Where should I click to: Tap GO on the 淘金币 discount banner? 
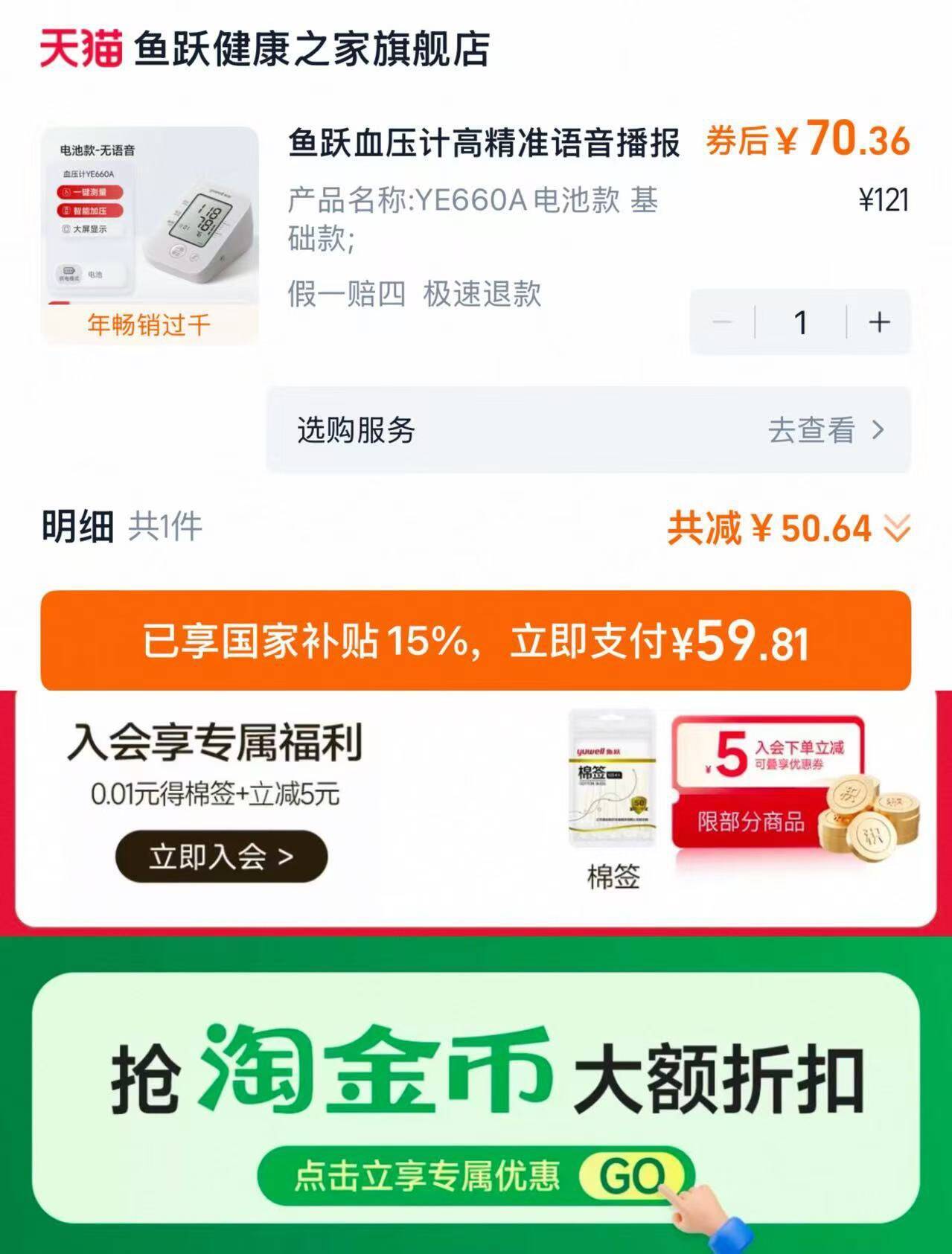point(631,1176)
